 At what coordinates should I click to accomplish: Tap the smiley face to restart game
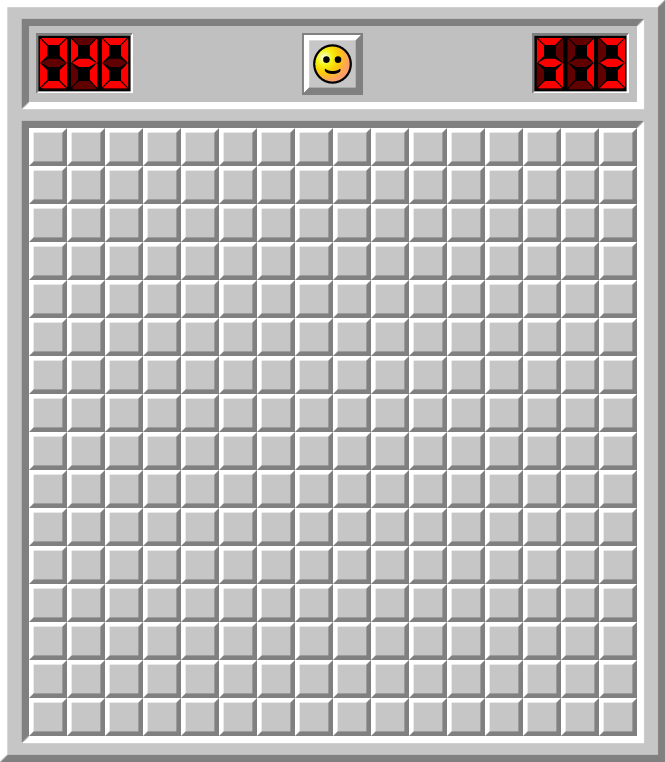click(332, 64)
